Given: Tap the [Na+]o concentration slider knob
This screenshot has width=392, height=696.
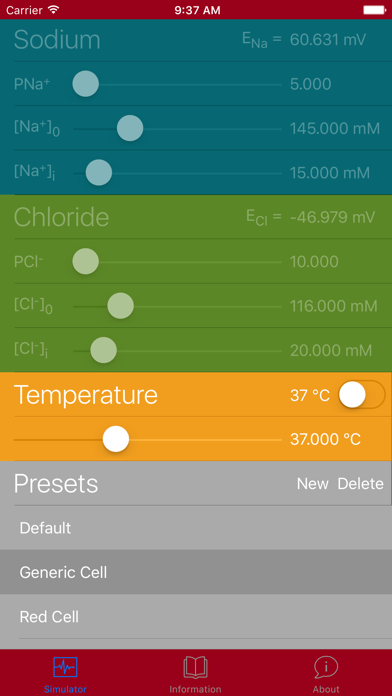Looking at the screenshot, I should (x=130, y=128).
